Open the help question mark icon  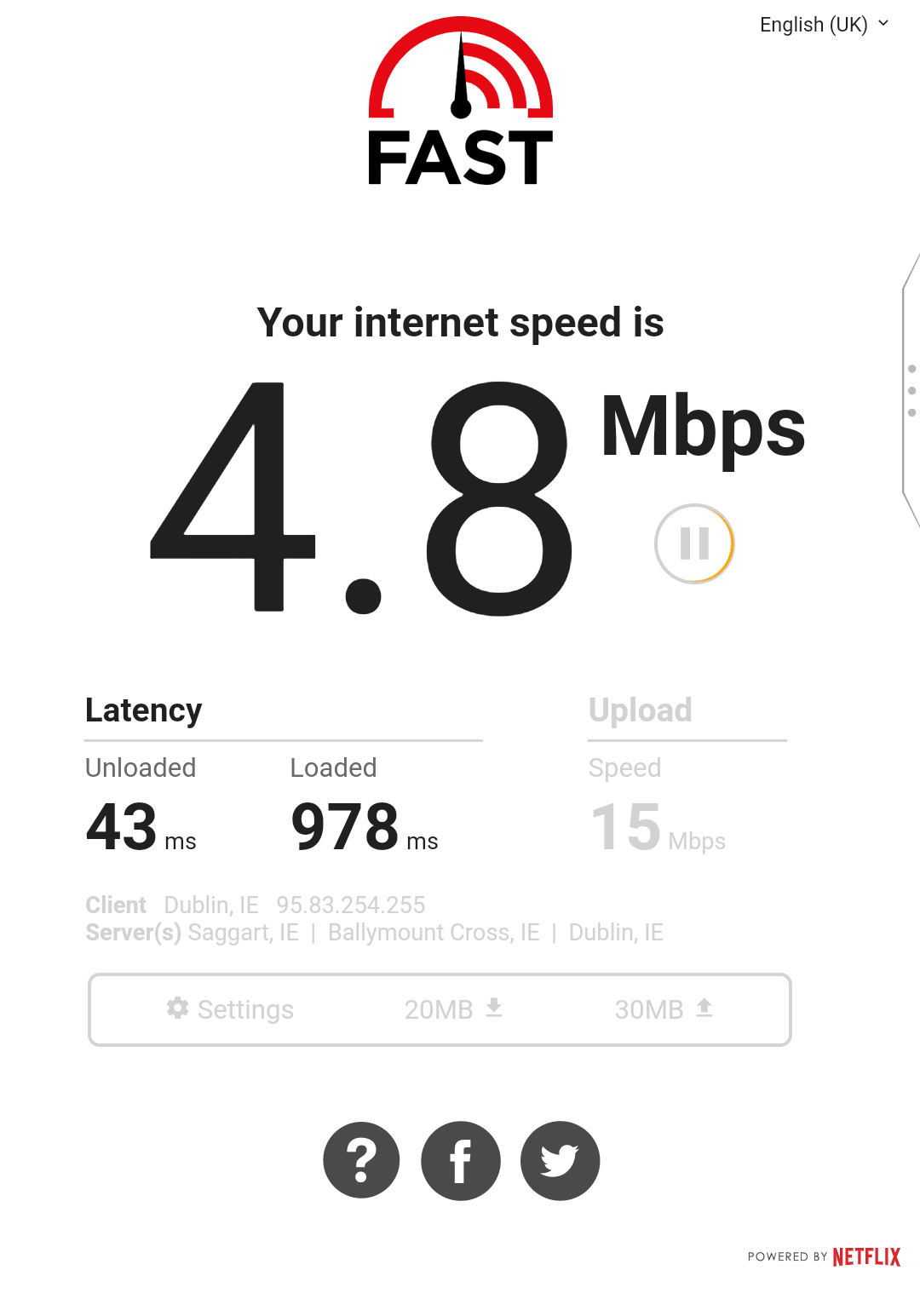(x=361, y=1160)
